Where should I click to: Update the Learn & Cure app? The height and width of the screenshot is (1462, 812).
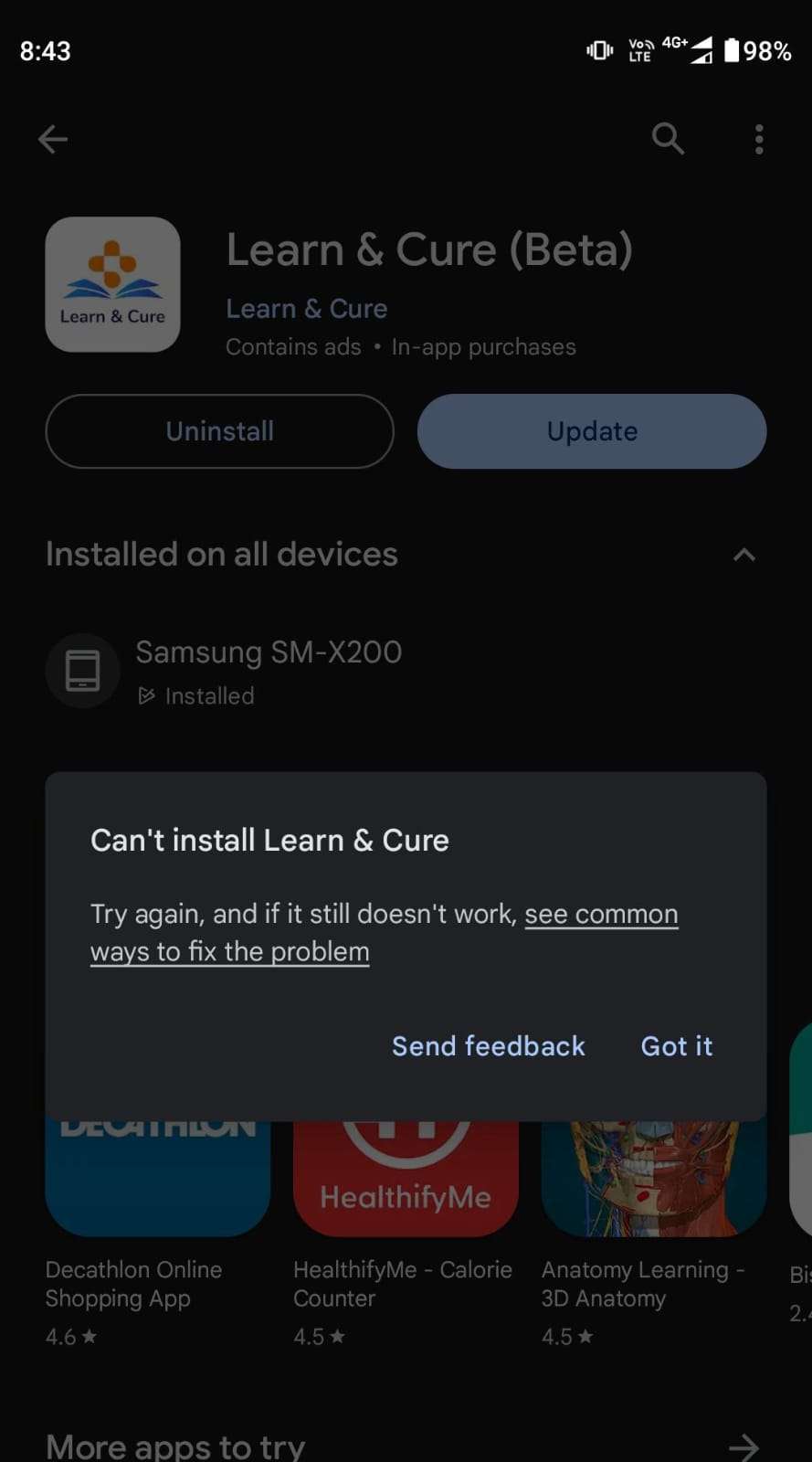pyautogui.click(x=592, y=431)
